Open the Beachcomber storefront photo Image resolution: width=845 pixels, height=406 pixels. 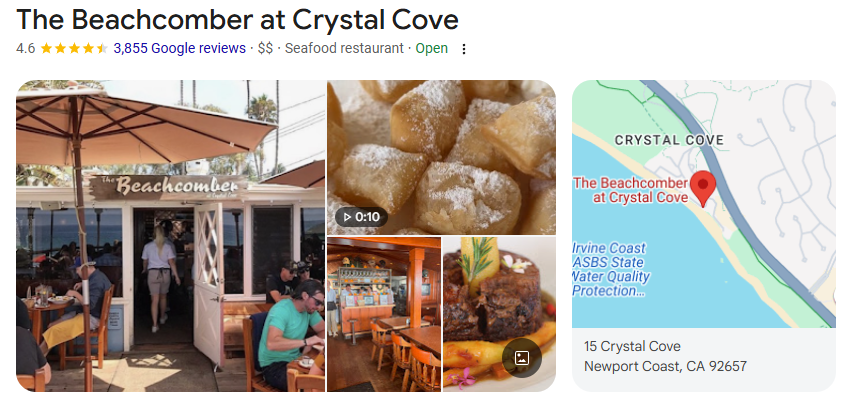(x=170, y=235)
